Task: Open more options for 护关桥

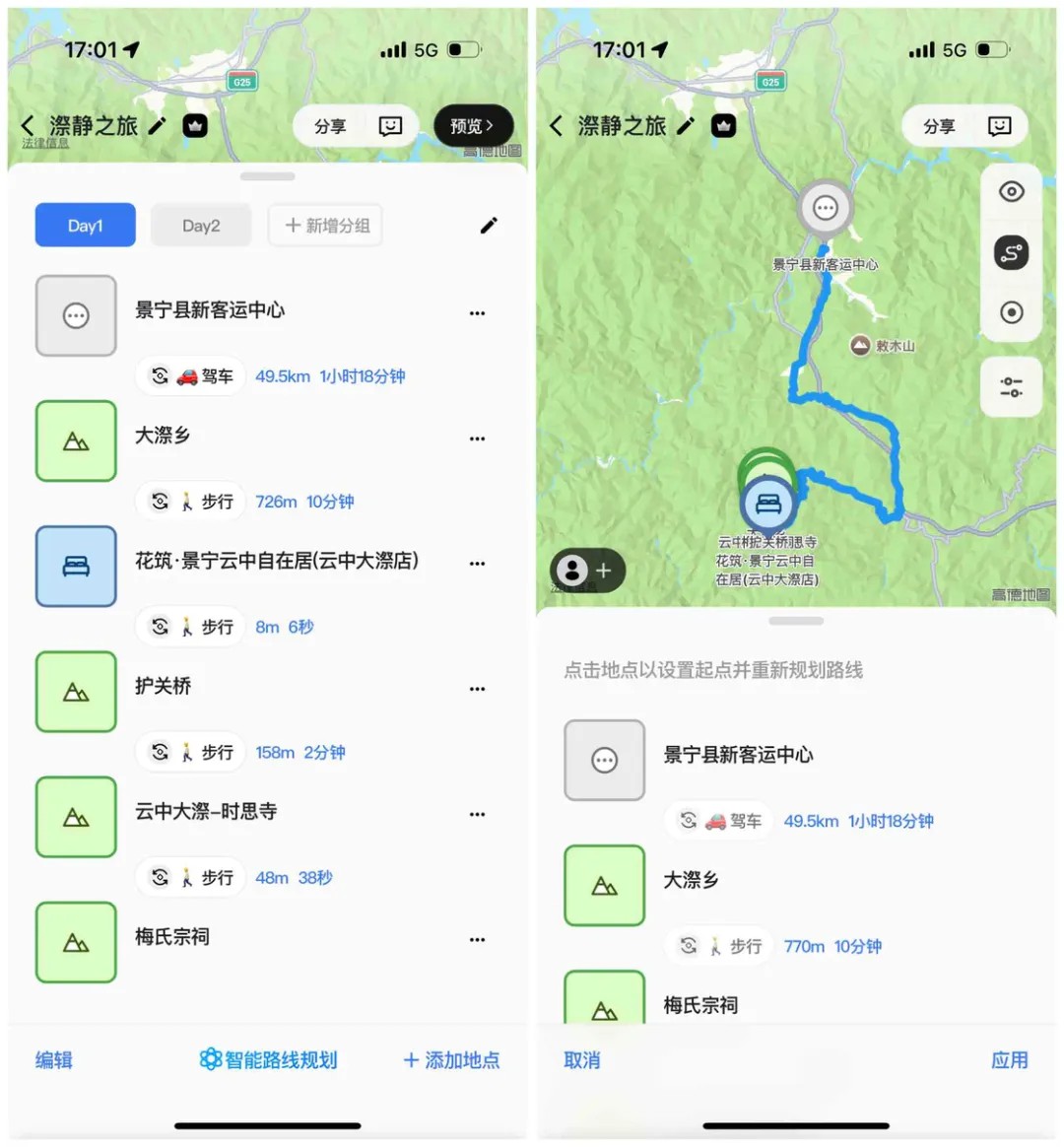Action: 478,690
